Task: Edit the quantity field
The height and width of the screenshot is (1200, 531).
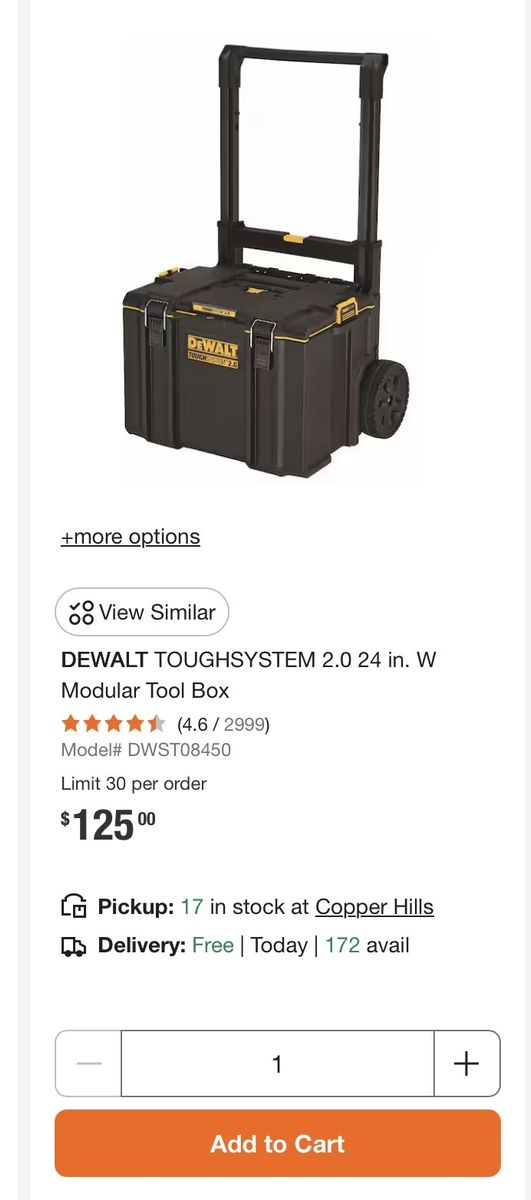Action: [278, 1064]
